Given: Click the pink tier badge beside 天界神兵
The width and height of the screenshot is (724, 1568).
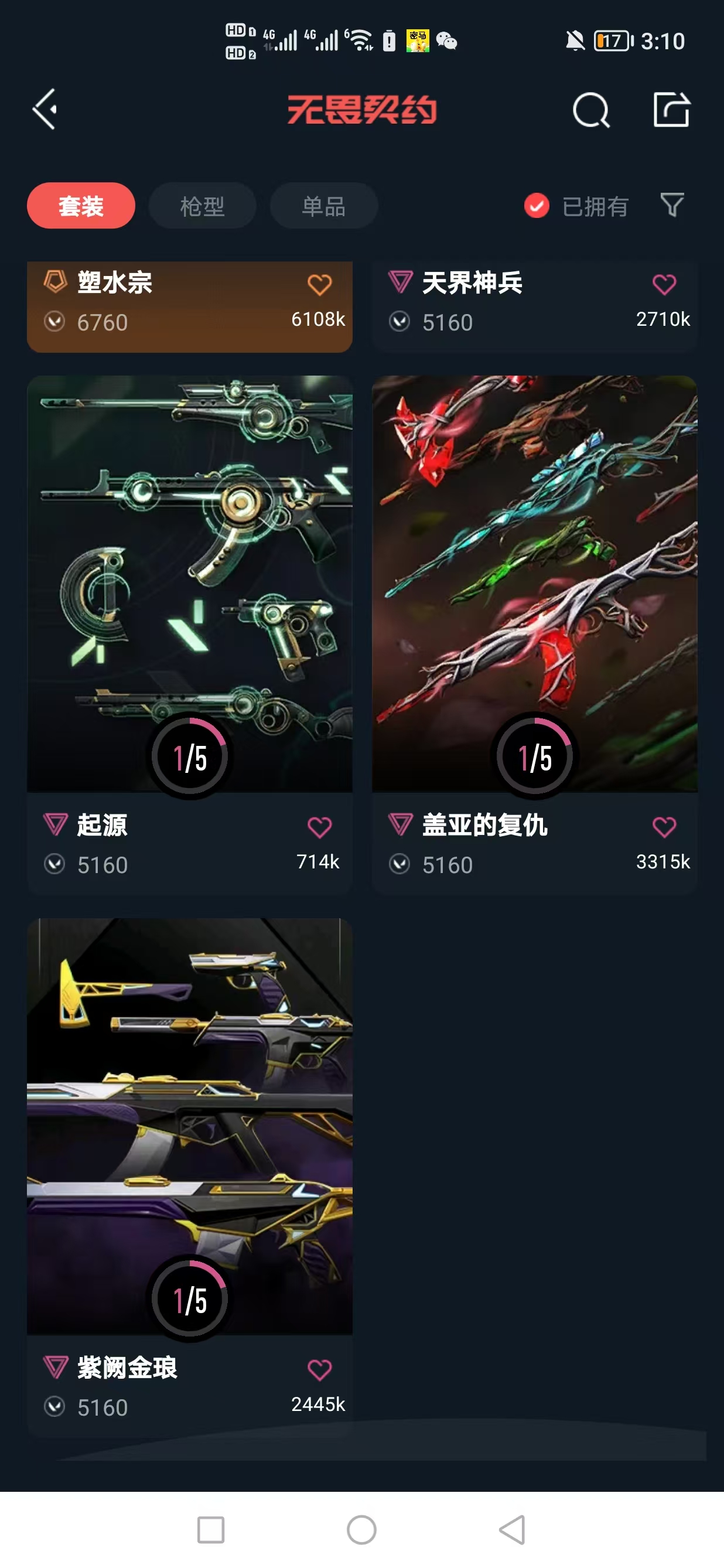Looking at the screenshot, I should click(x=399, y=282).
